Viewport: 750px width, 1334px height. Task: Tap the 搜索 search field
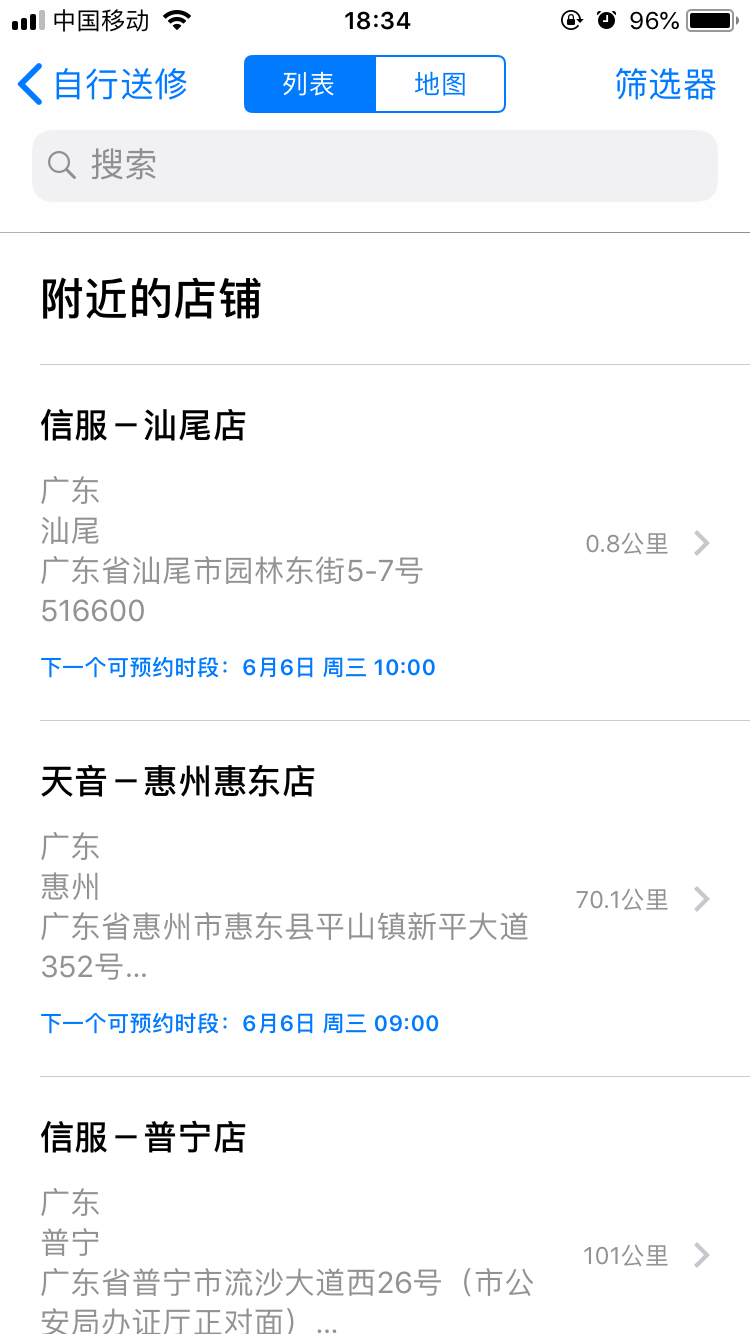tap(375, 166)
